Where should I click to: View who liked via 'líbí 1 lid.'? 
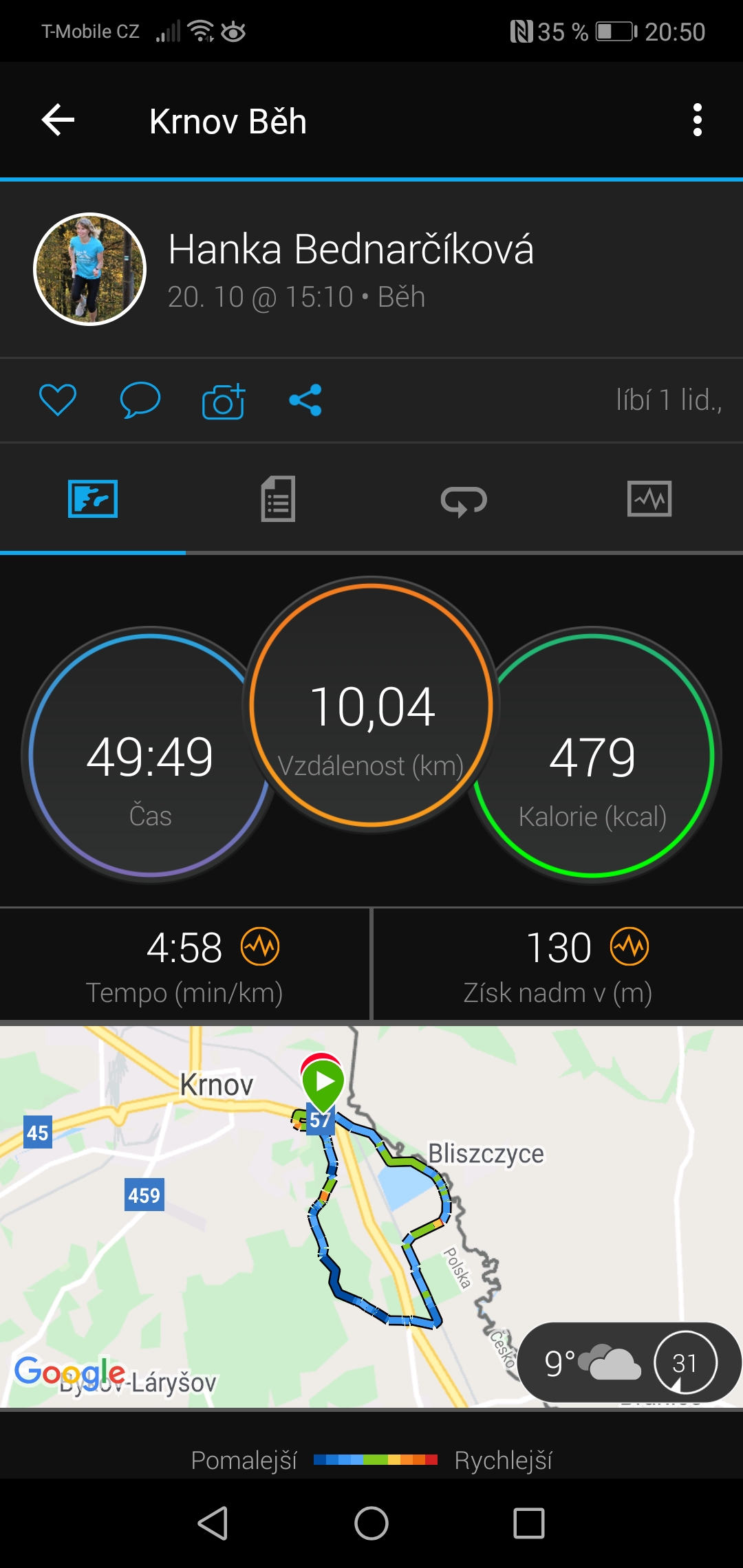coord(669,400)
